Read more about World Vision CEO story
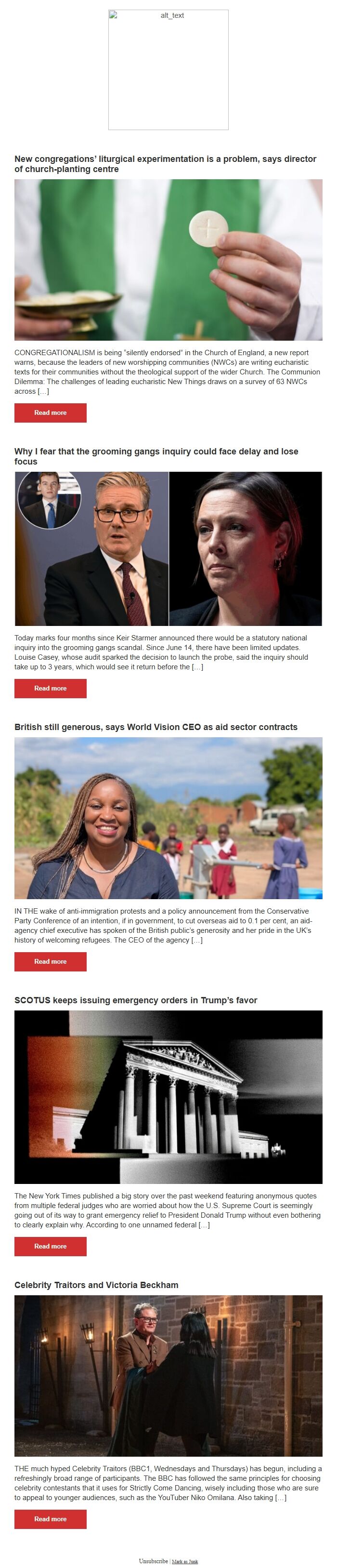 point(51,961)
